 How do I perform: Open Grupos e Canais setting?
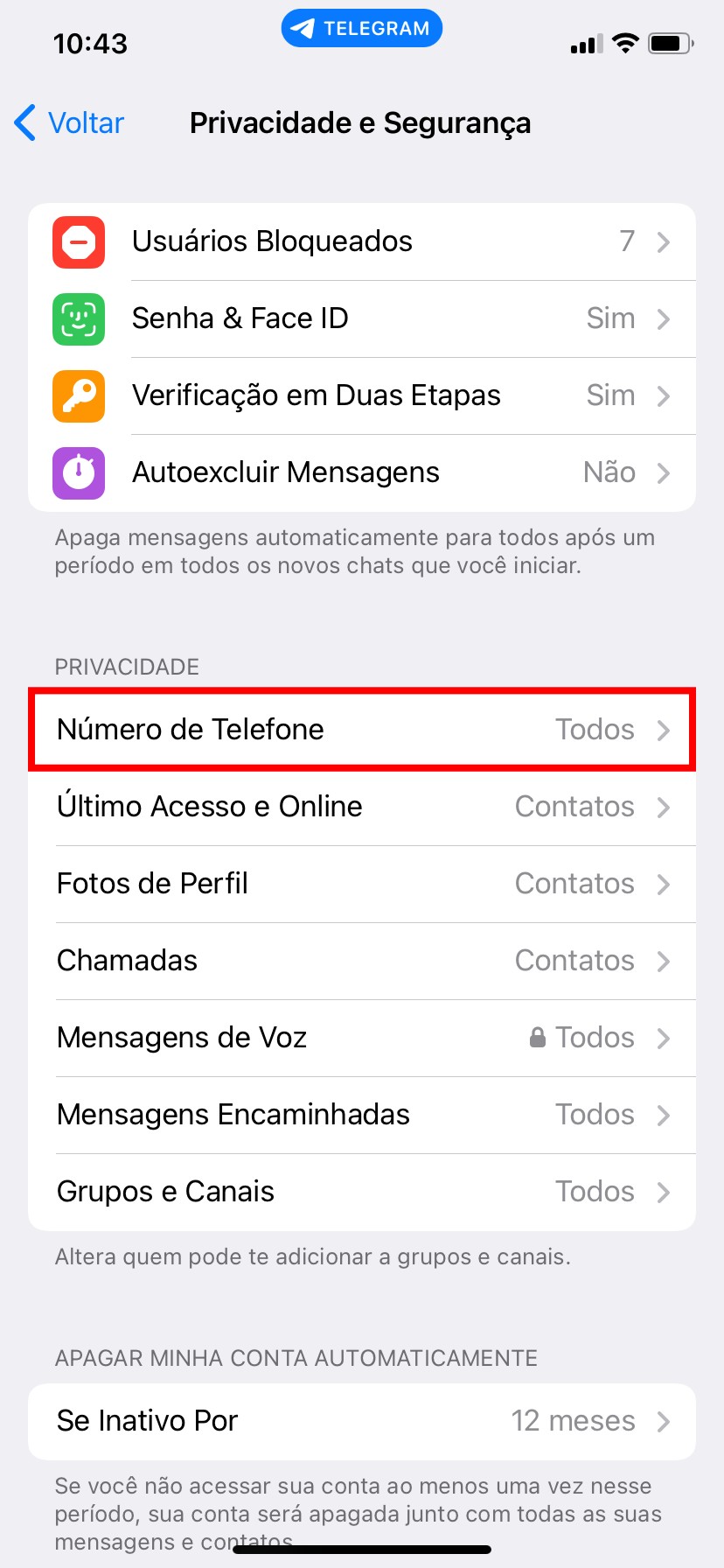tap(362, 1192)
